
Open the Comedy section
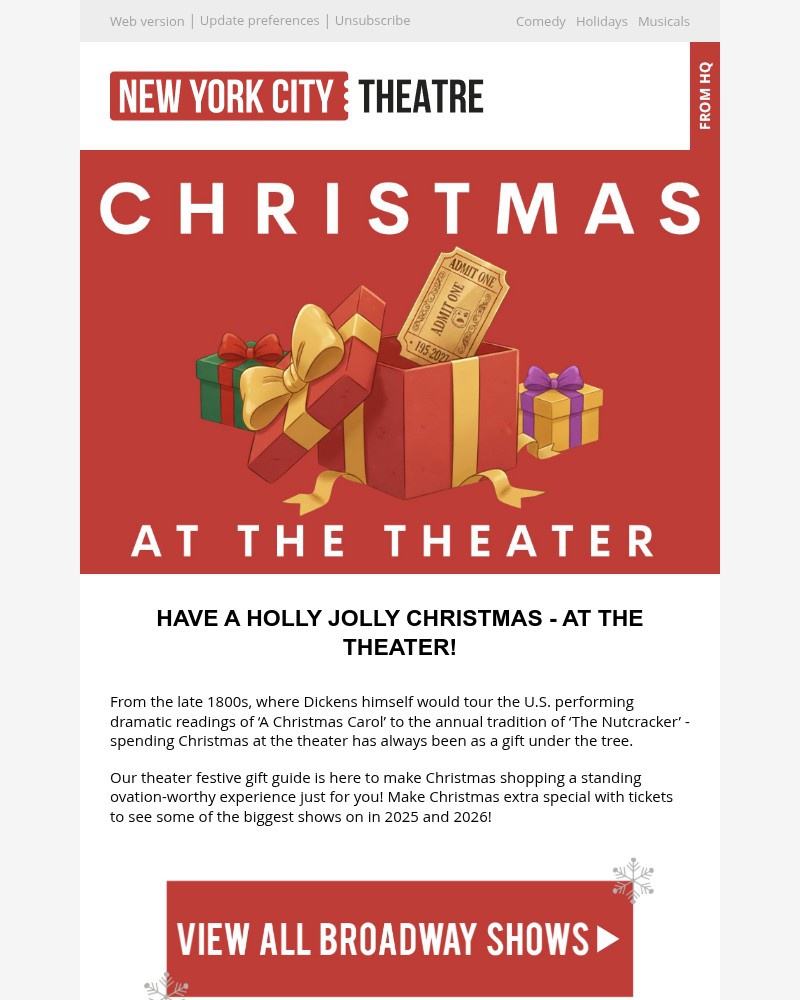click(x=540, y=21)
